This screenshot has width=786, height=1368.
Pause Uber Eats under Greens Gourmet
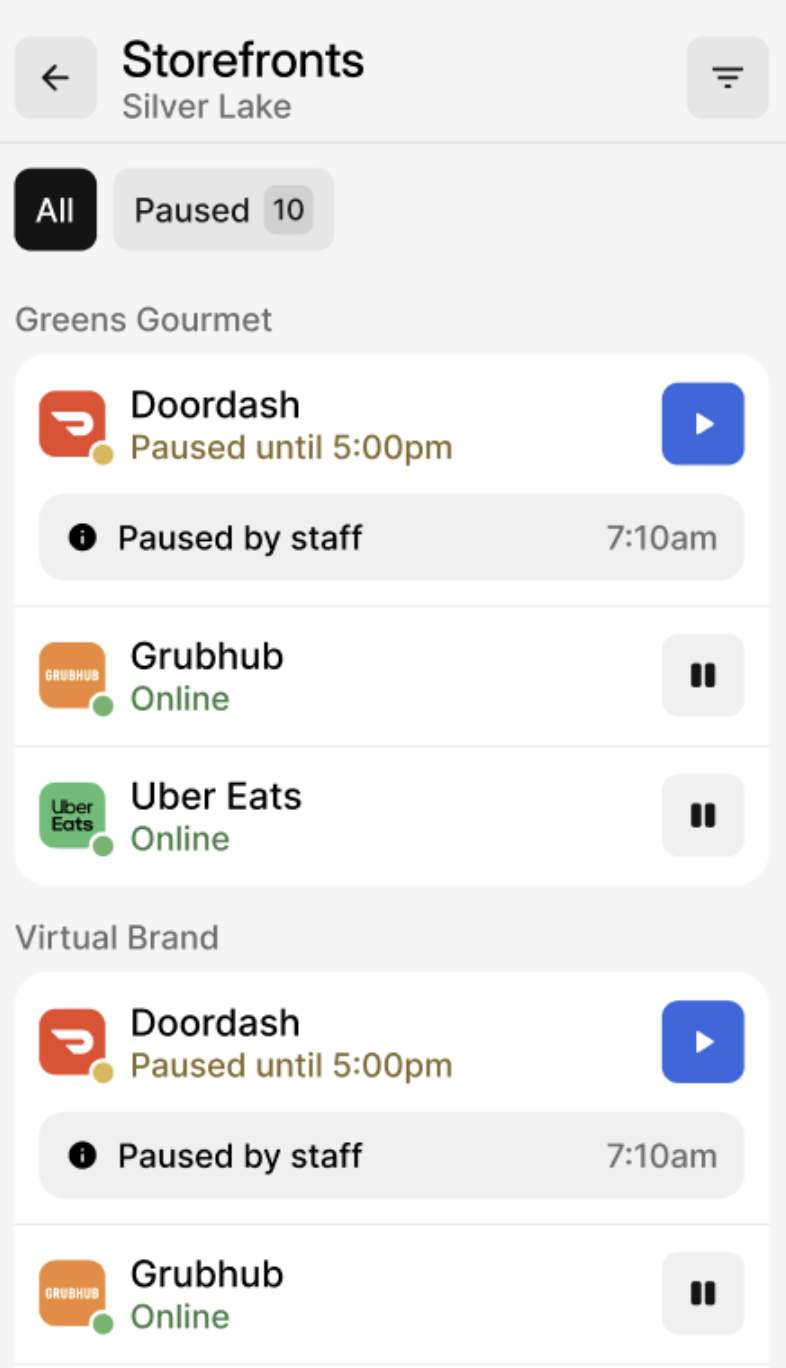(703, 816)
